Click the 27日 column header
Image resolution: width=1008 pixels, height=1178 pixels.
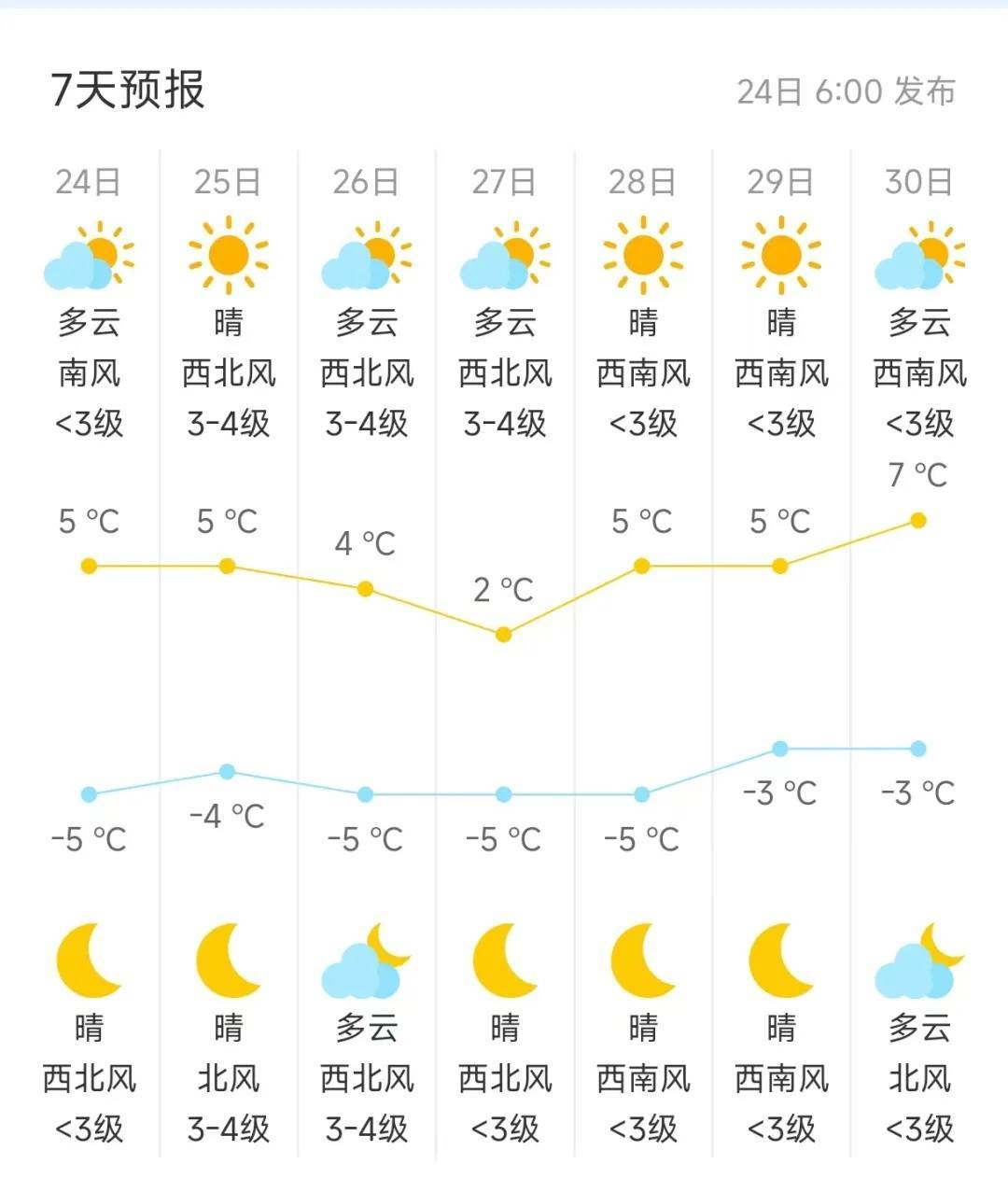(x=504, y=183)
